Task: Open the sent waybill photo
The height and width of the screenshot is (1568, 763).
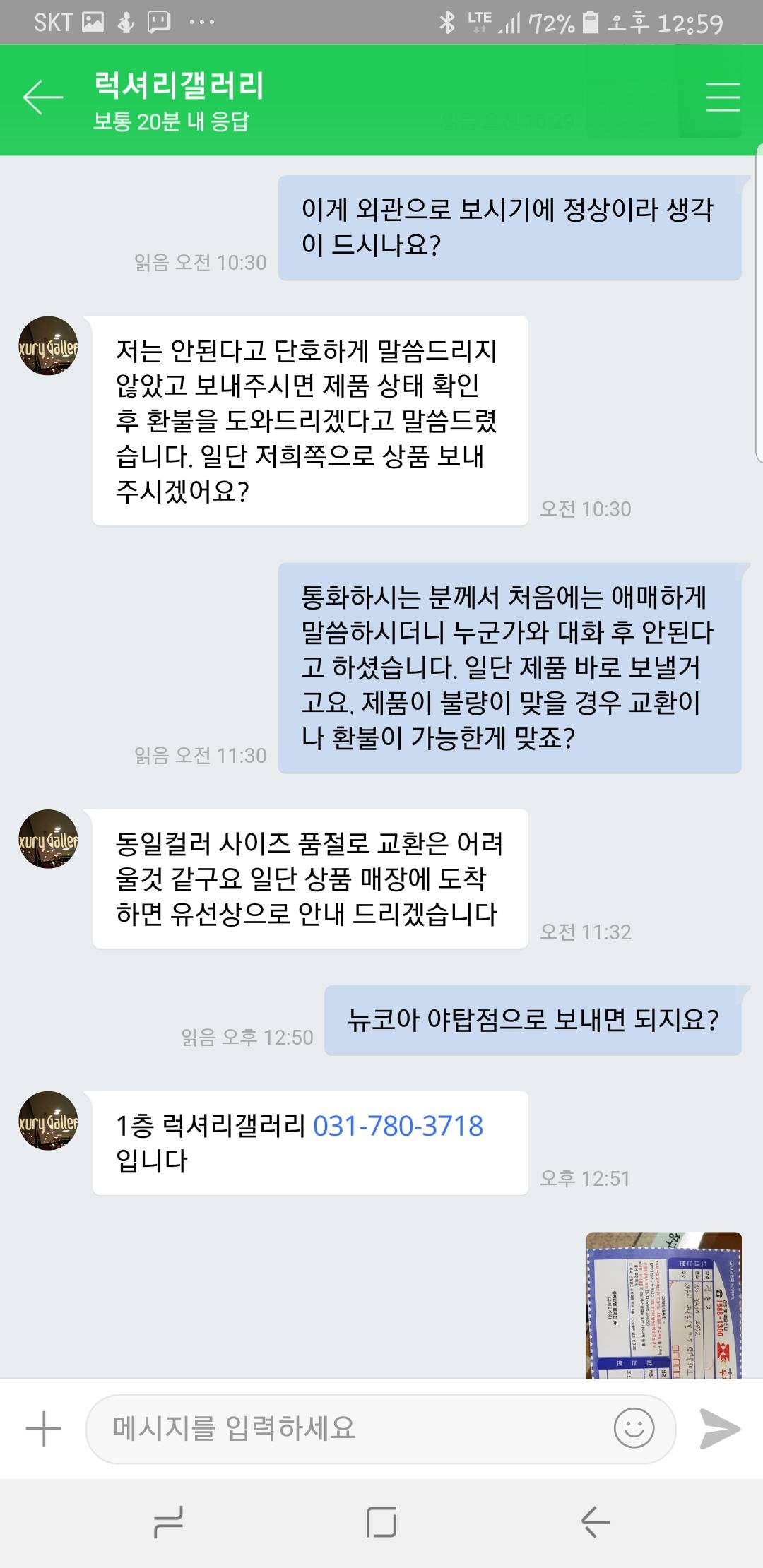Action: (663, 1305)
